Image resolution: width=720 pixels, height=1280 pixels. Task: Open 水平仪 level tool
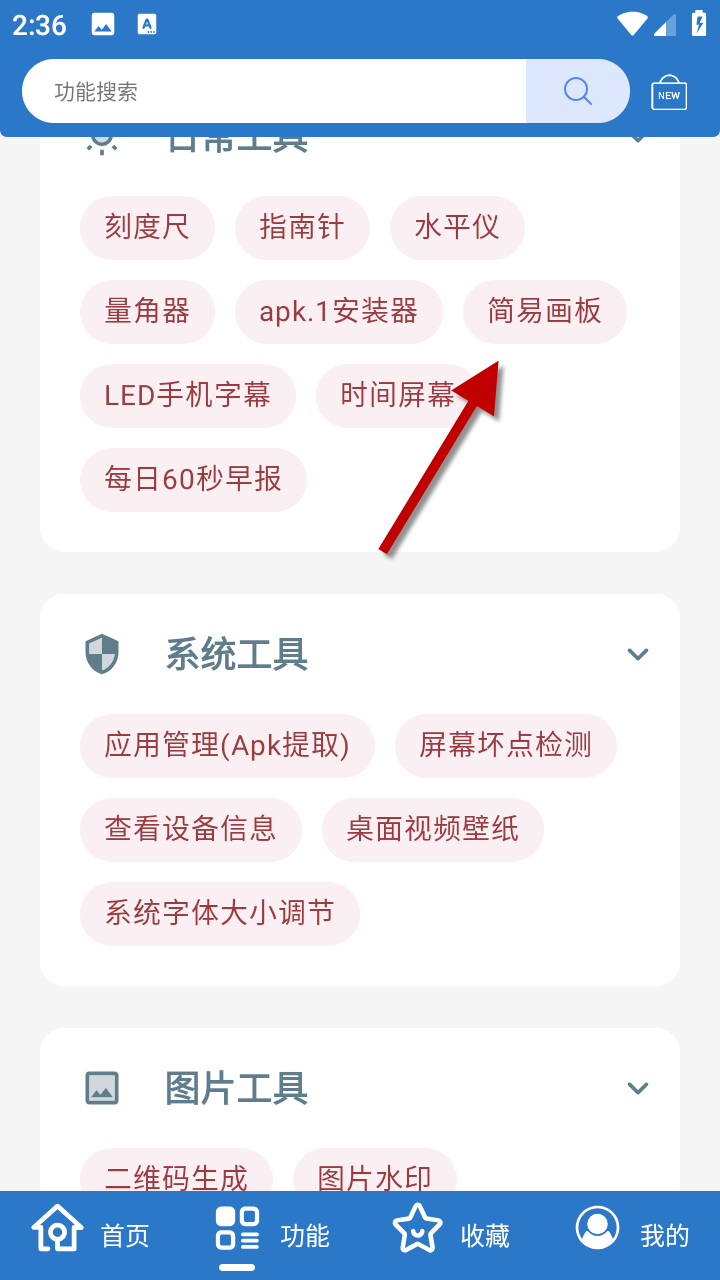coord(457,228)
